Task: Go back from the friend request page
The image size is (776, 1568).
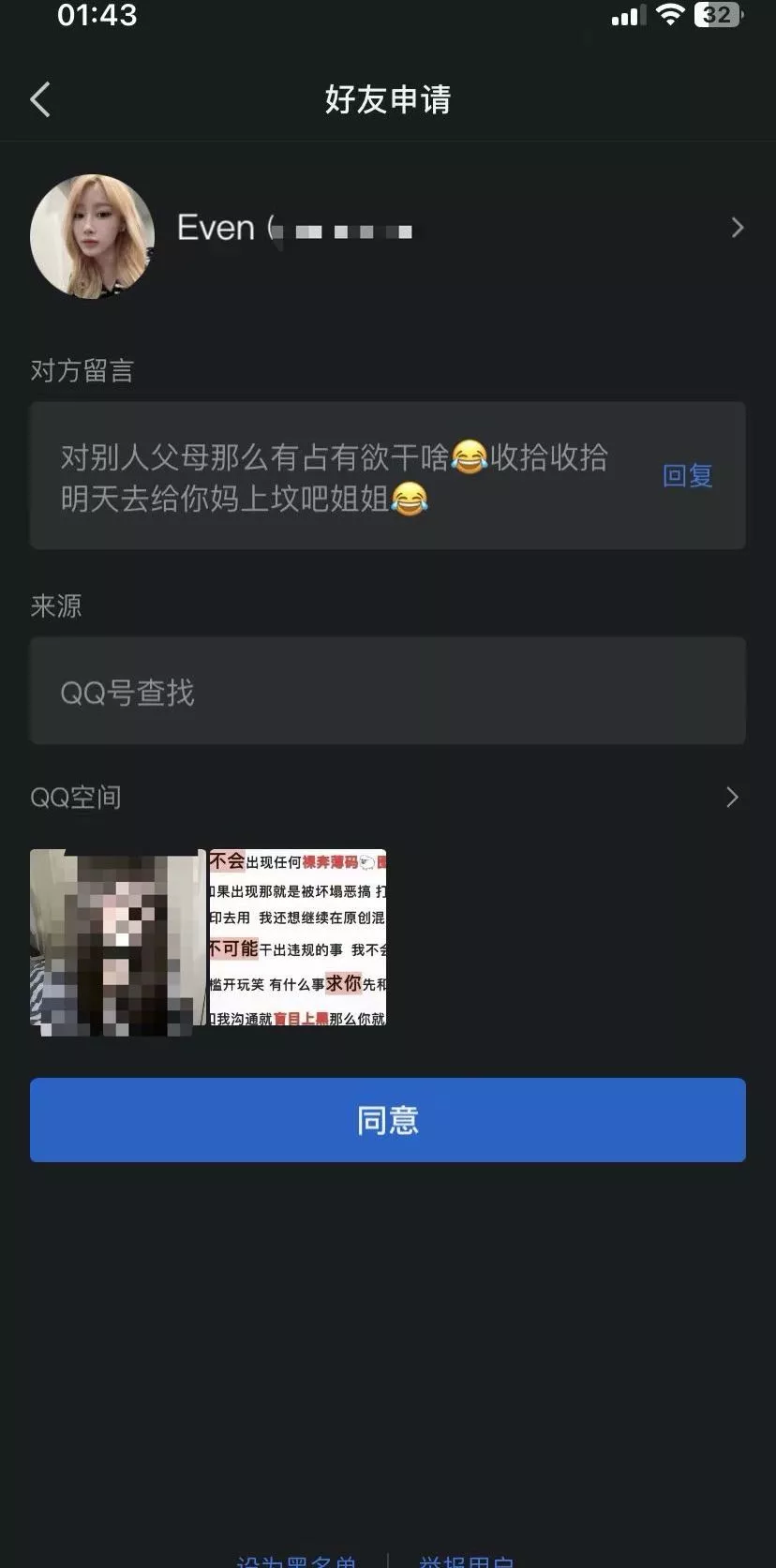Action: click(x=40, y=99)
